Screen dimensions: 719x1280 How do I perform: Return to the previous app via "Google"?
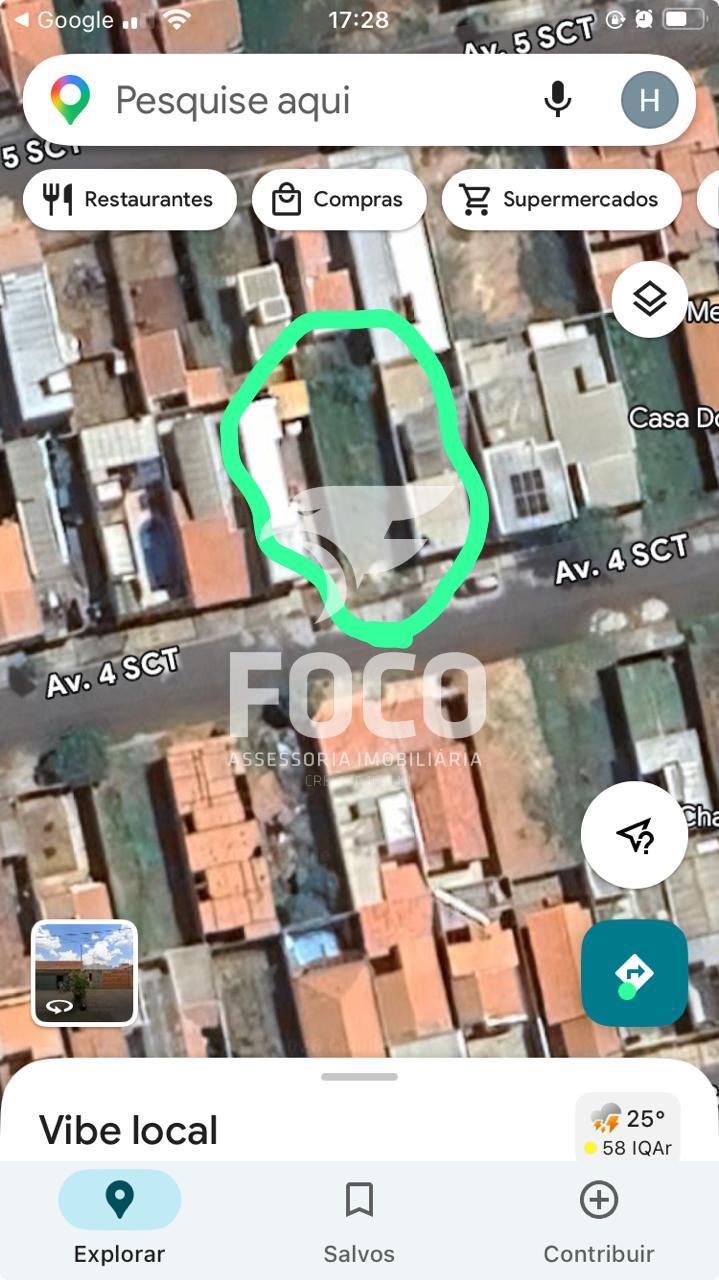[x=64, y=20]
